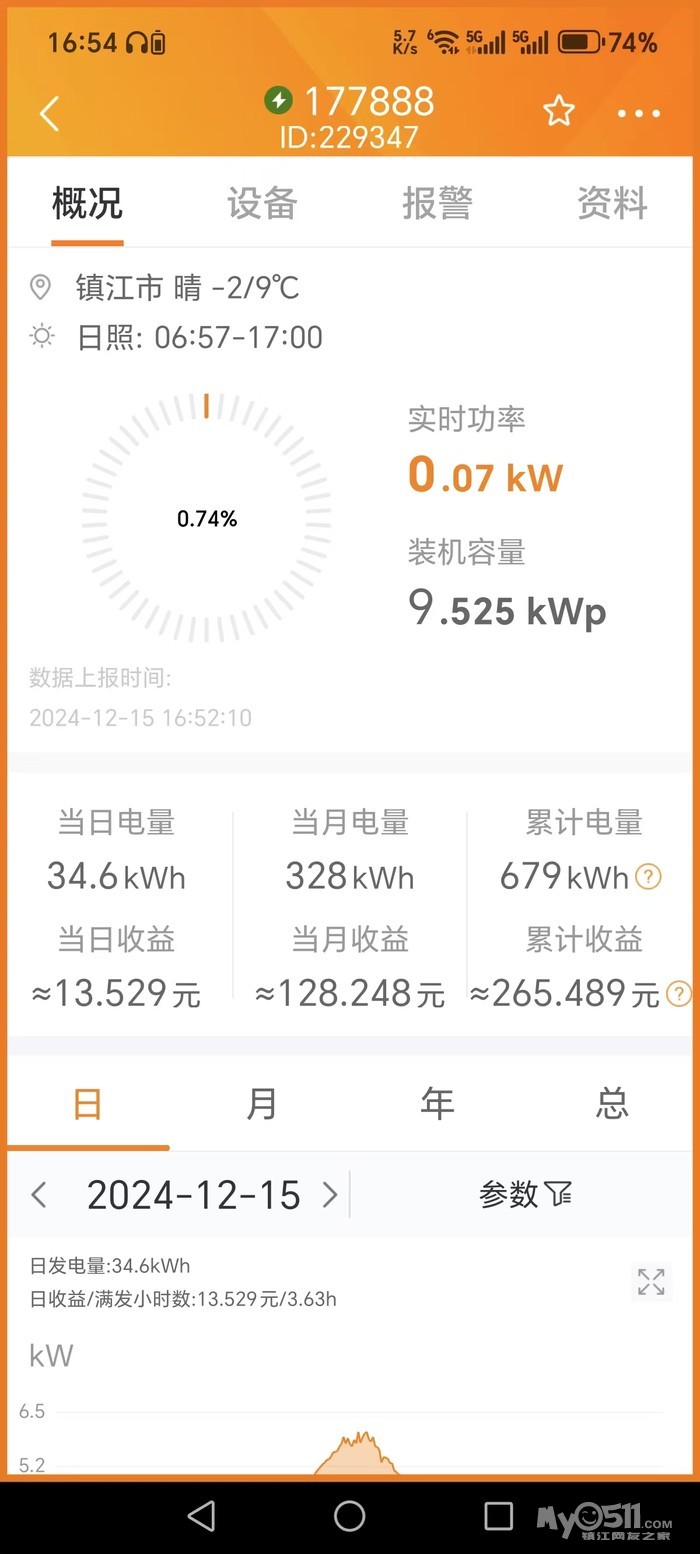Switch chart to 年 view

437,1104
